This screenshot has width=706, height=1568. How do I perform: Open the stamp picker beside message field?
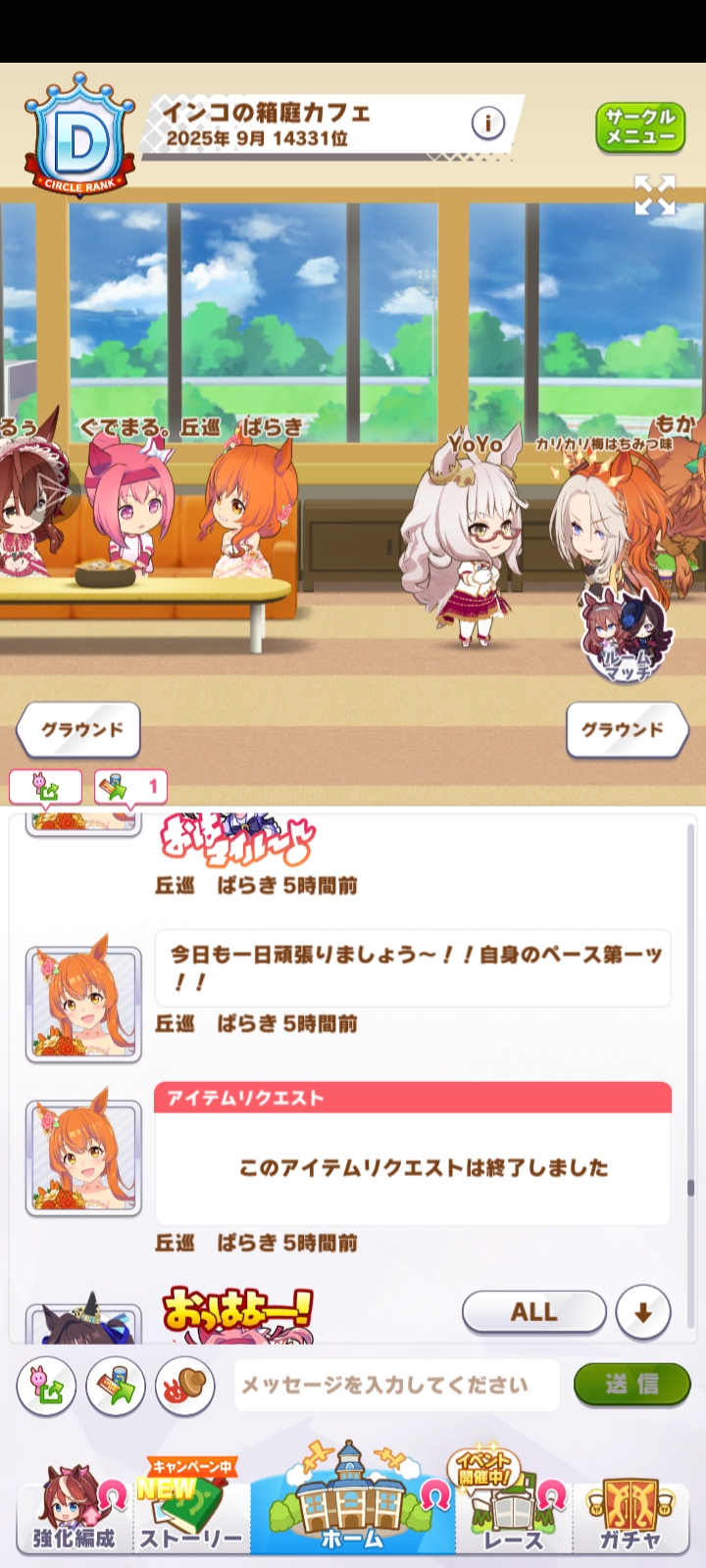pos(185,1386)
